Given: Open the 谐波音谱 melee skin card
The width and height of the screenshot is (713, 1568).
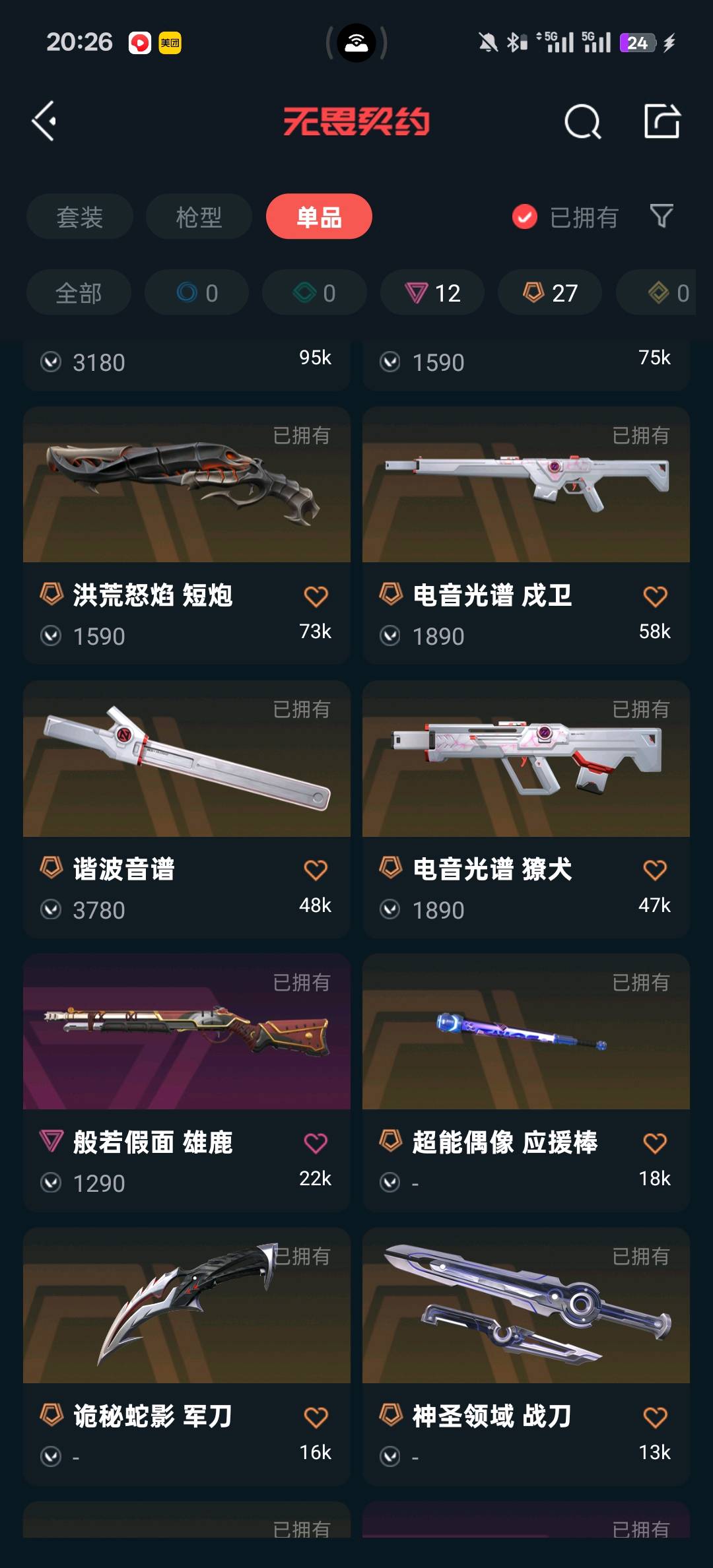Looking at the screenshot, I should point(187,759).
